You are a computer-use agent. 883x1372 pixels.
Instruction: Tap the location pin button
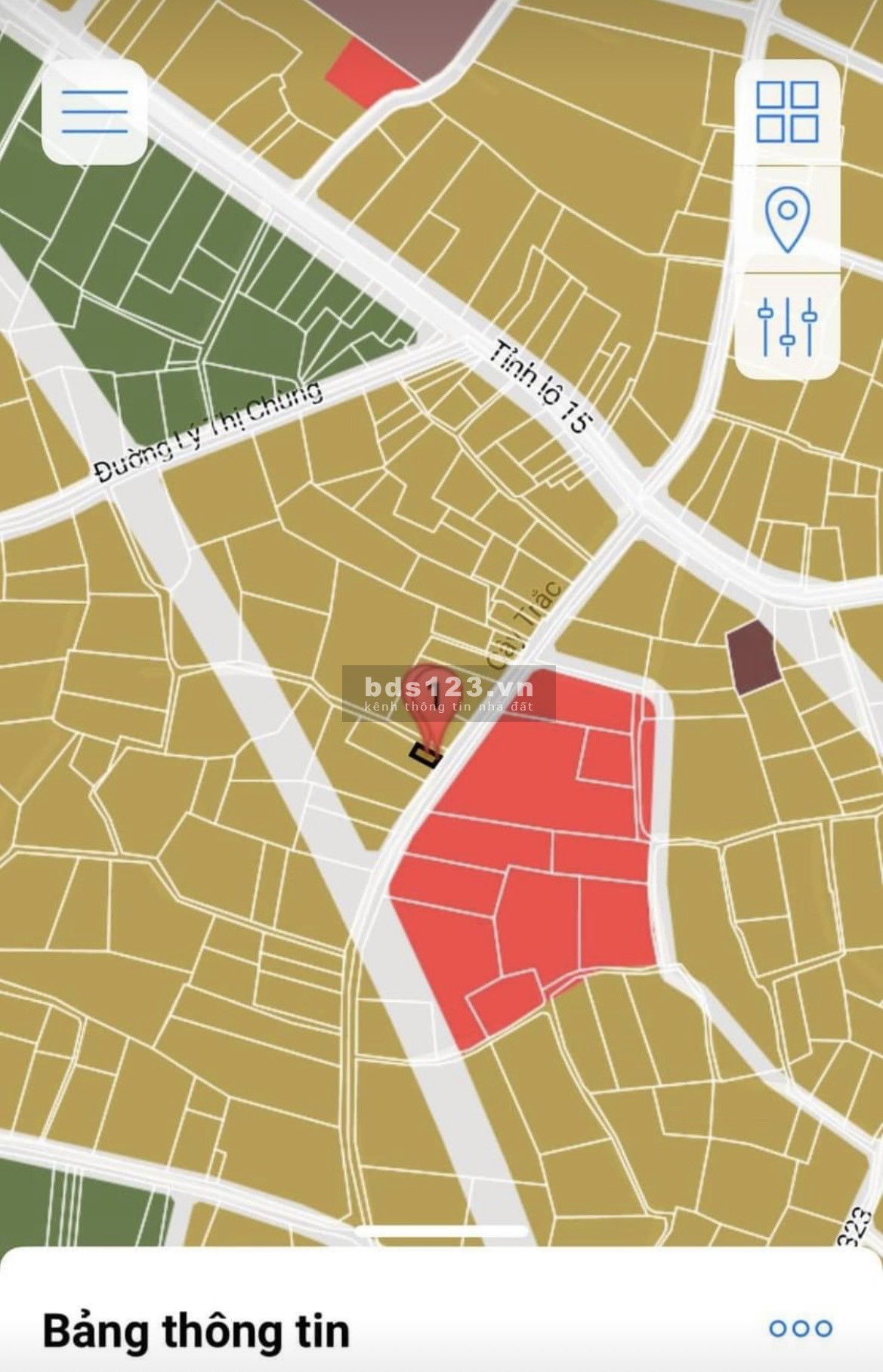point(787,219)
